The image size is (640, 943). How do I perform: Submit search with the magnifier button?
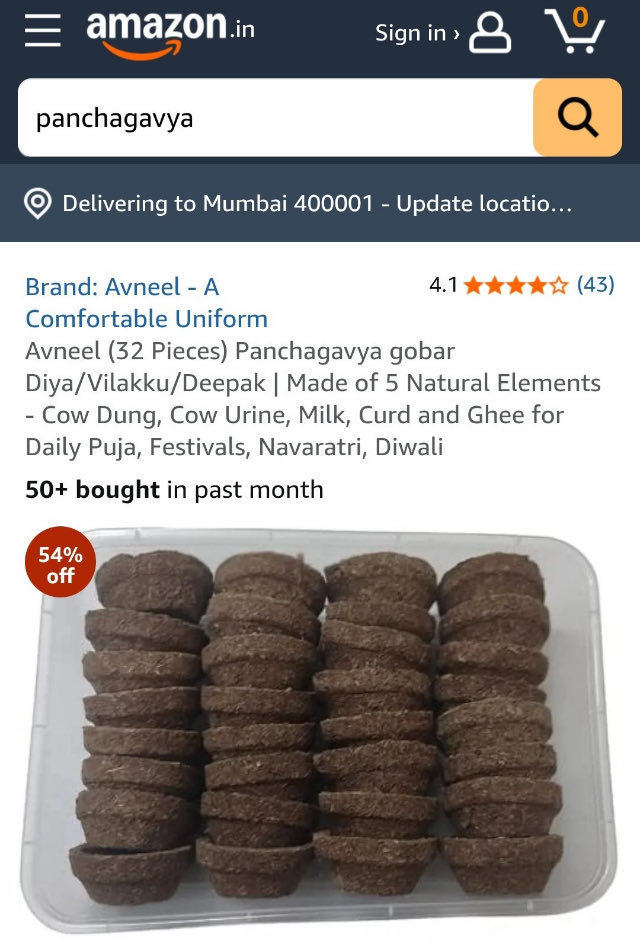(x=577, y=118)
